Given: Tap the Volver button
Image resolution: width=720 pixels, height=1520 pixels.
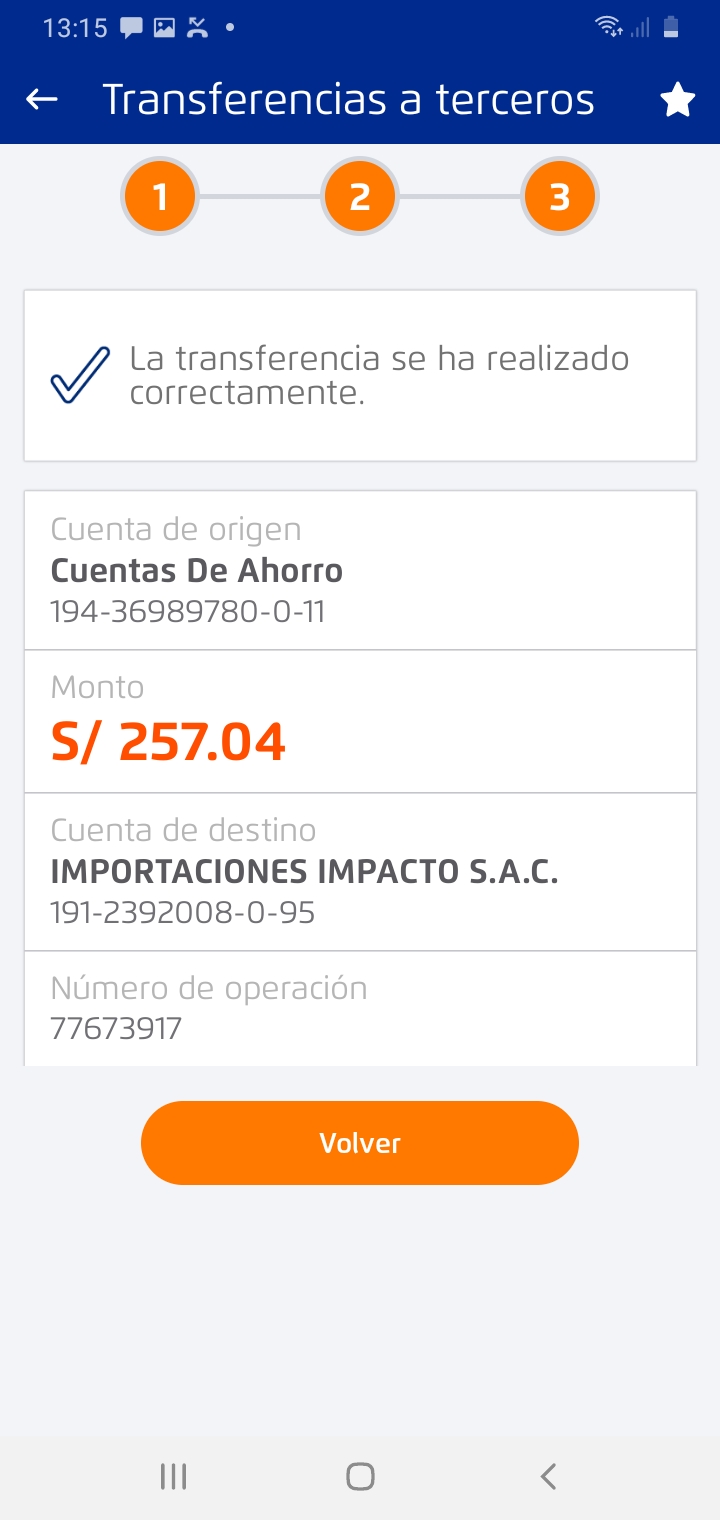Looking at the screenshot, I should click(x=360, y=1143).
